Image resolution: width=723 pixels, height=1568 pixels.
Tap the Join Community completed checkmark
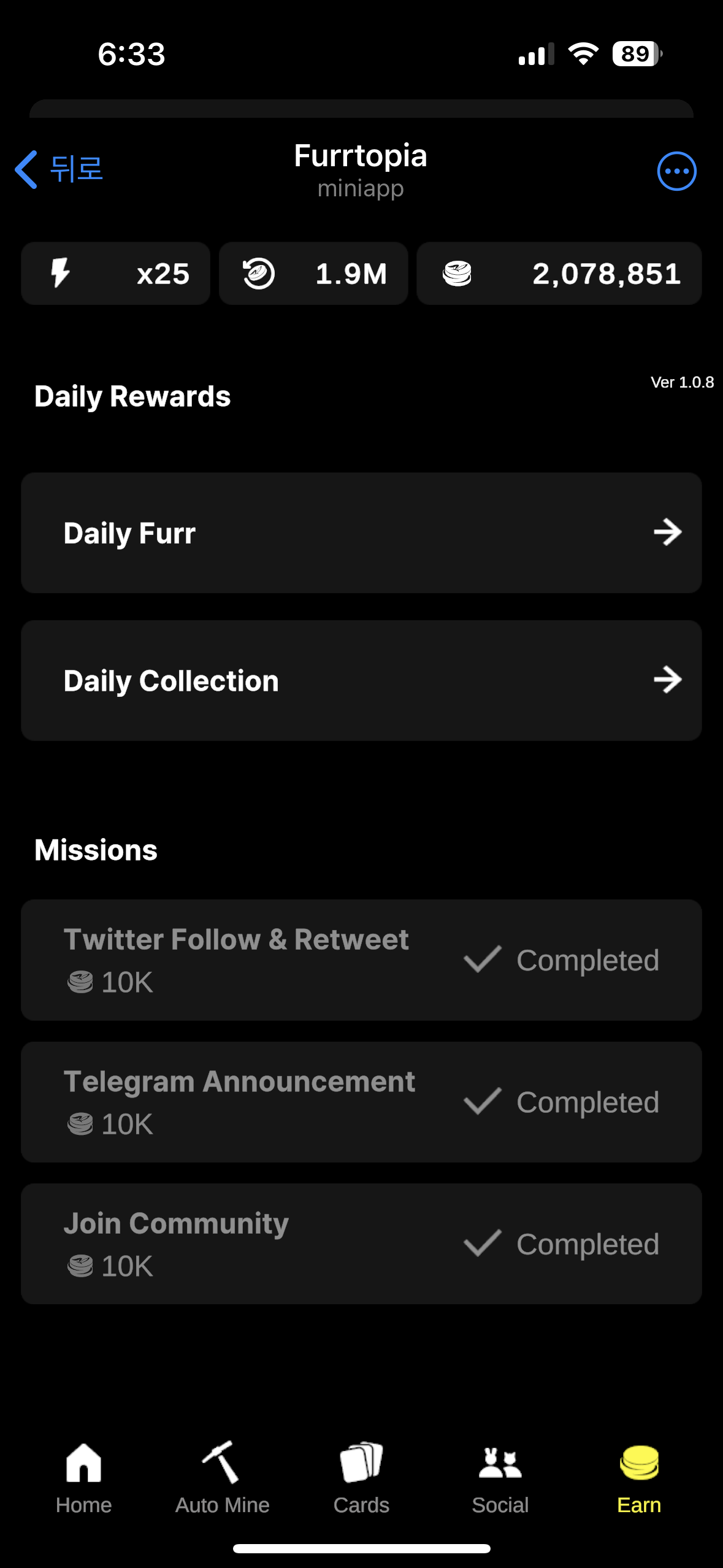(x=482, y=1243)
